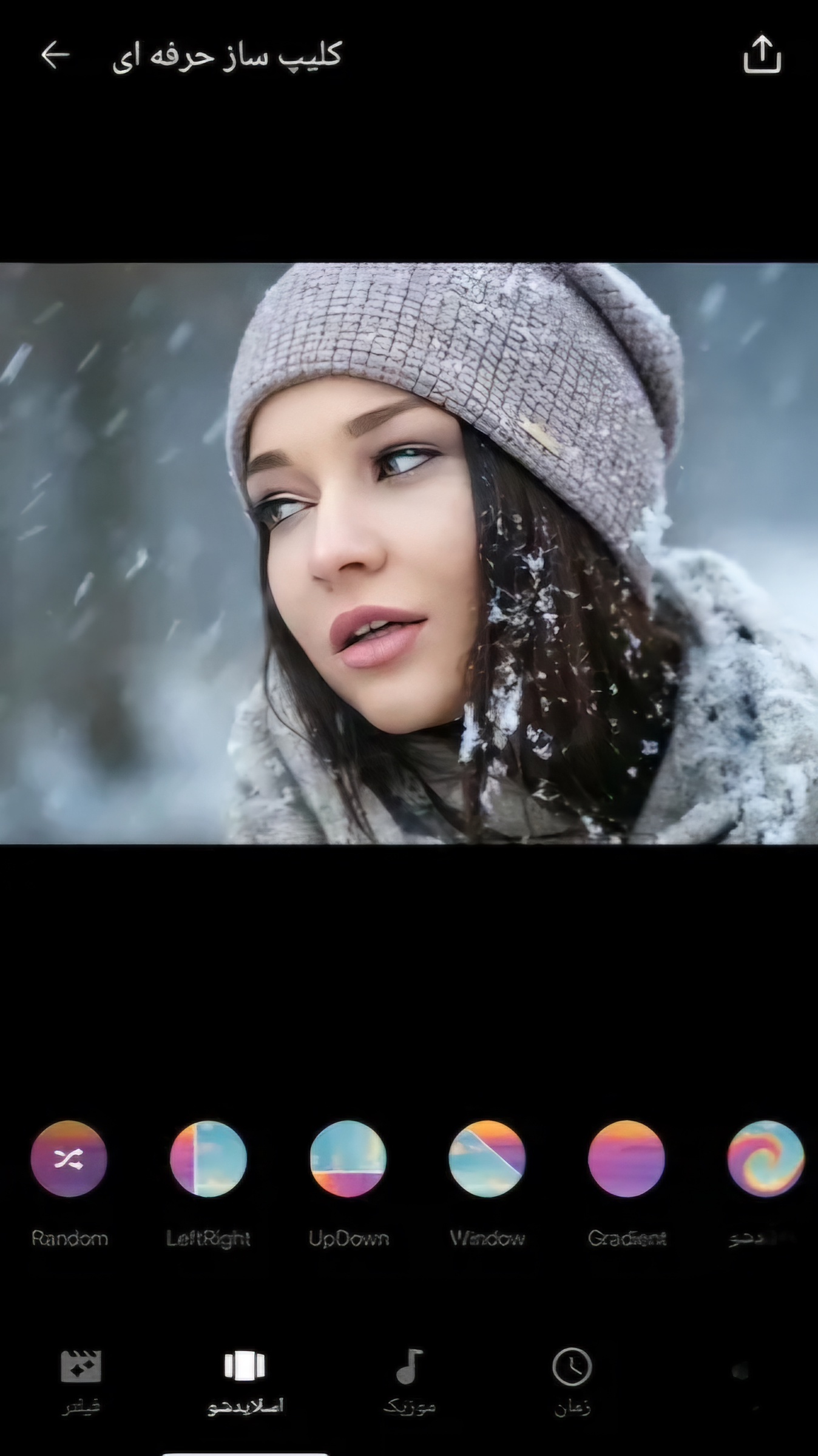Choose the LeftRight transition
Image resolution: width=818 pixels, height=1456 pixels.
(208, 1159)
